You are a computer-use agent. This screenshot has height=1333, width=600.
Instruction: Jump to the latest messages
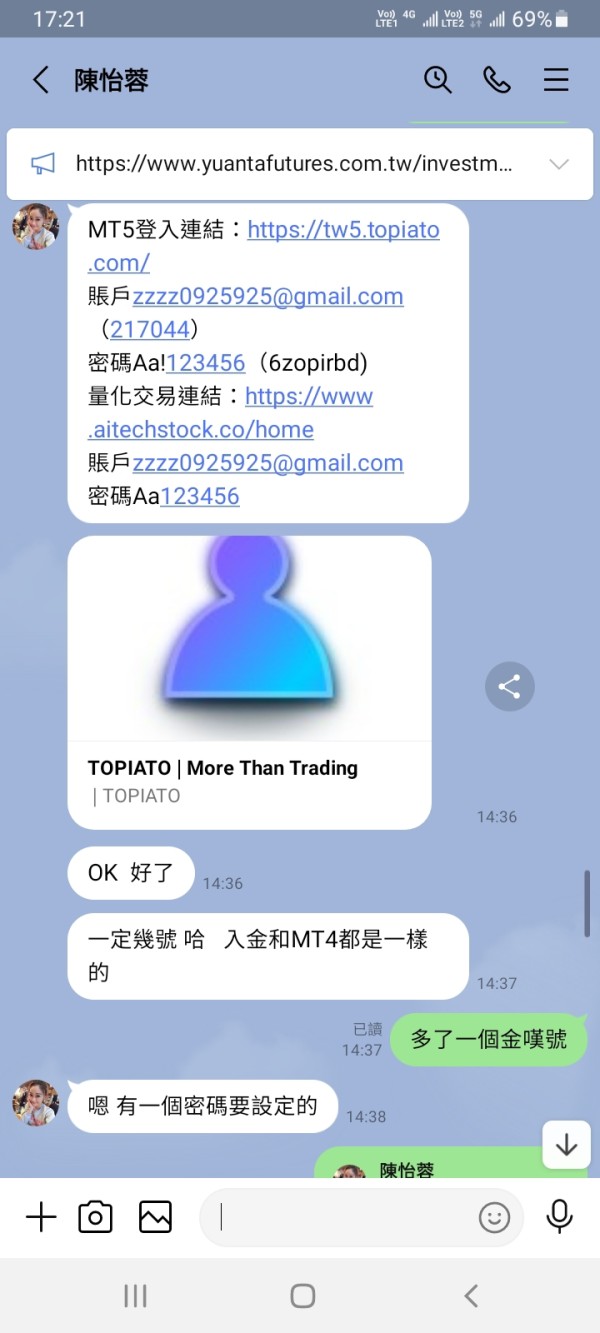point(566,1144)
